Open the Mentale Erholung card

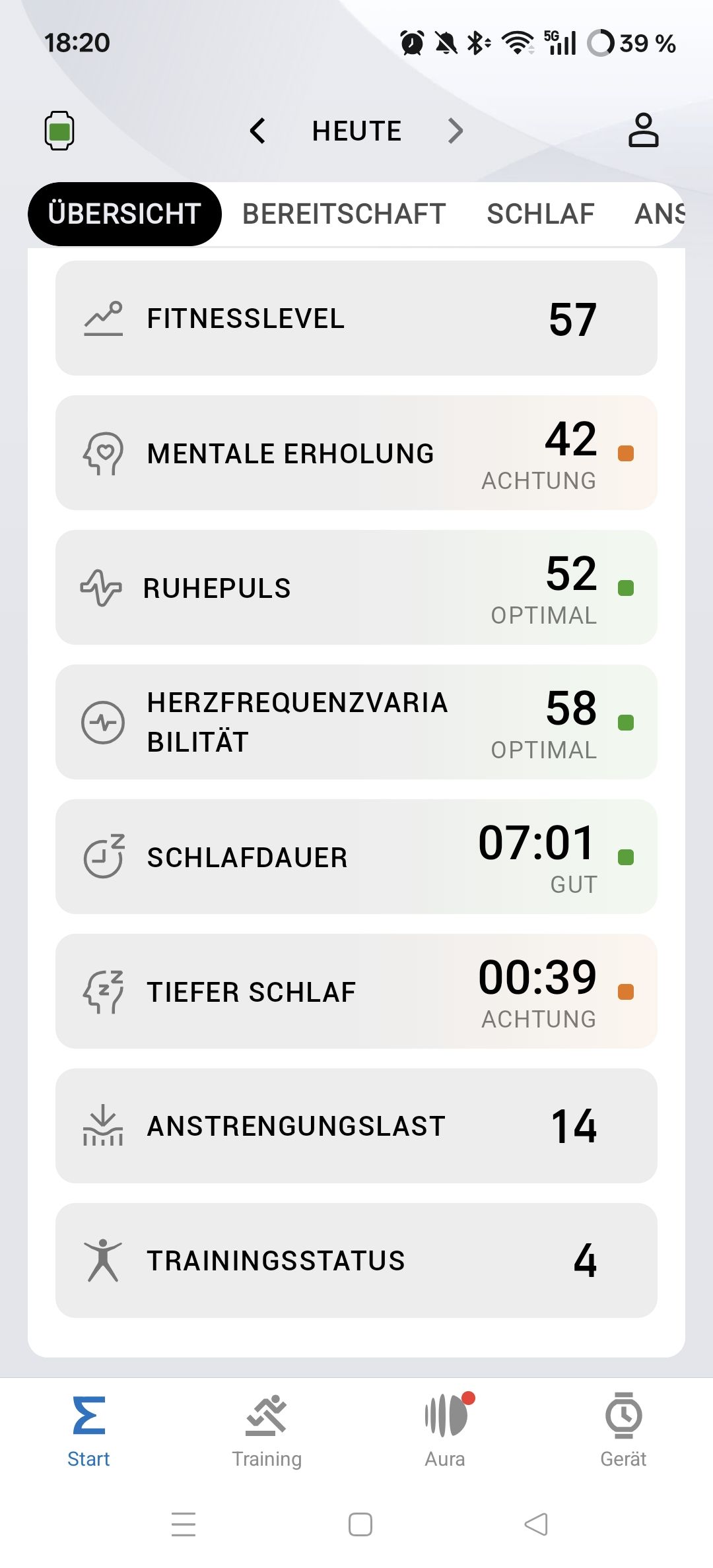pos(356,453)
